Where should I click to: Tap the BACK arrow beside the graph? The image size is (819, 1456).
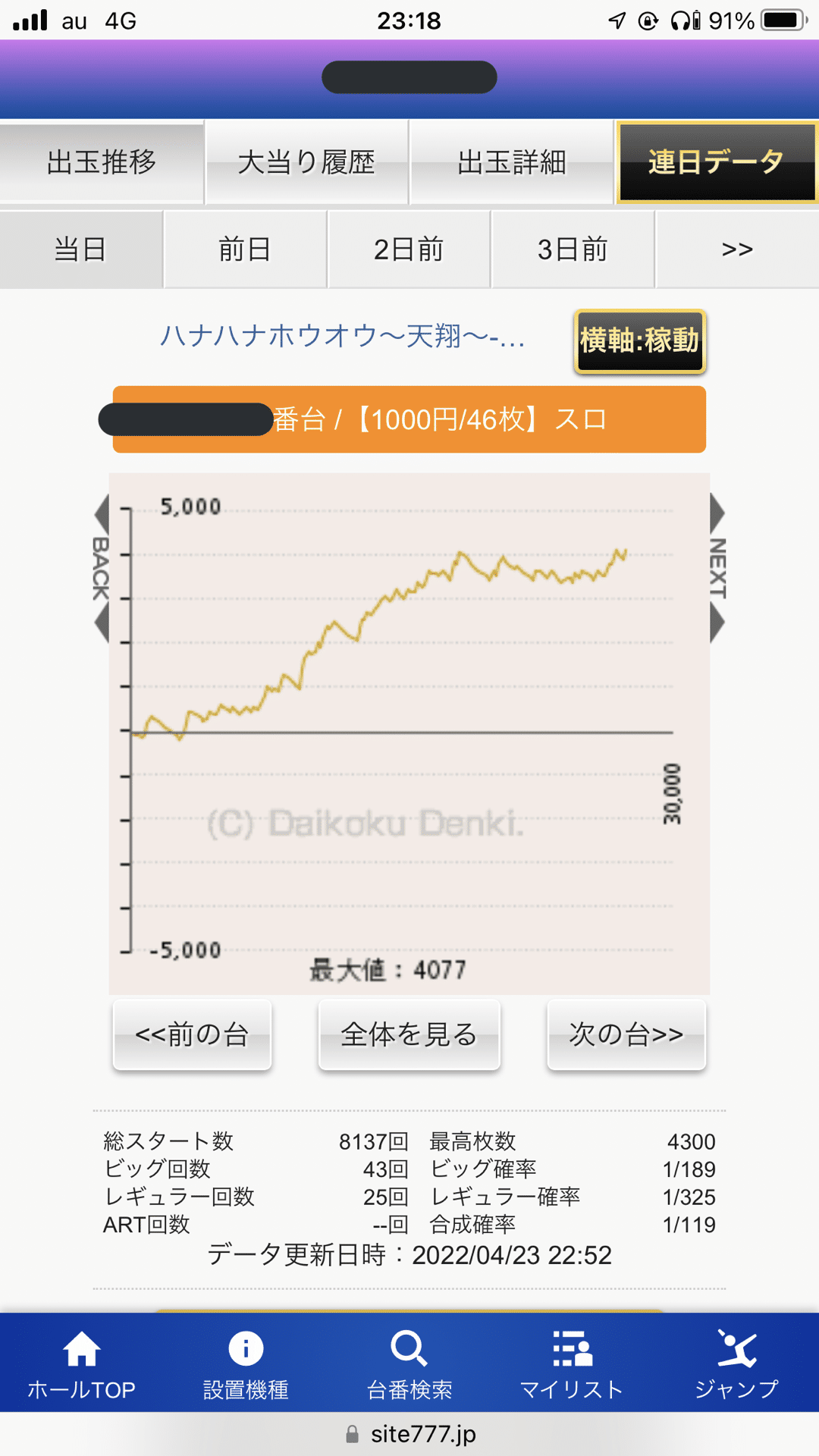tap(102, 569)
